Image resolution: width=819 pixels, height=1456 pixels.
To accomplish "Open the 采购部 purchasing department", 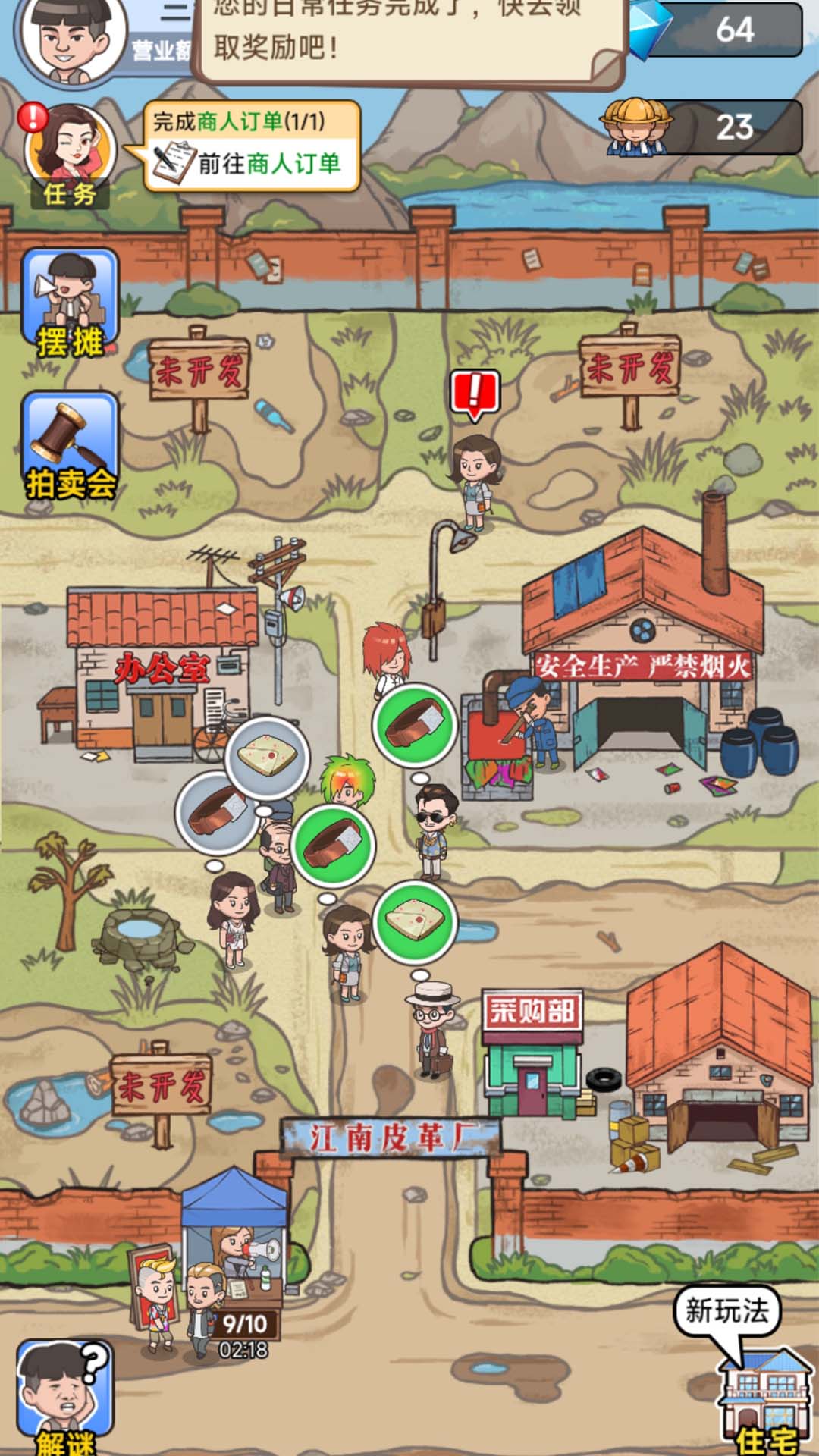I will (x=532, y=1054).
